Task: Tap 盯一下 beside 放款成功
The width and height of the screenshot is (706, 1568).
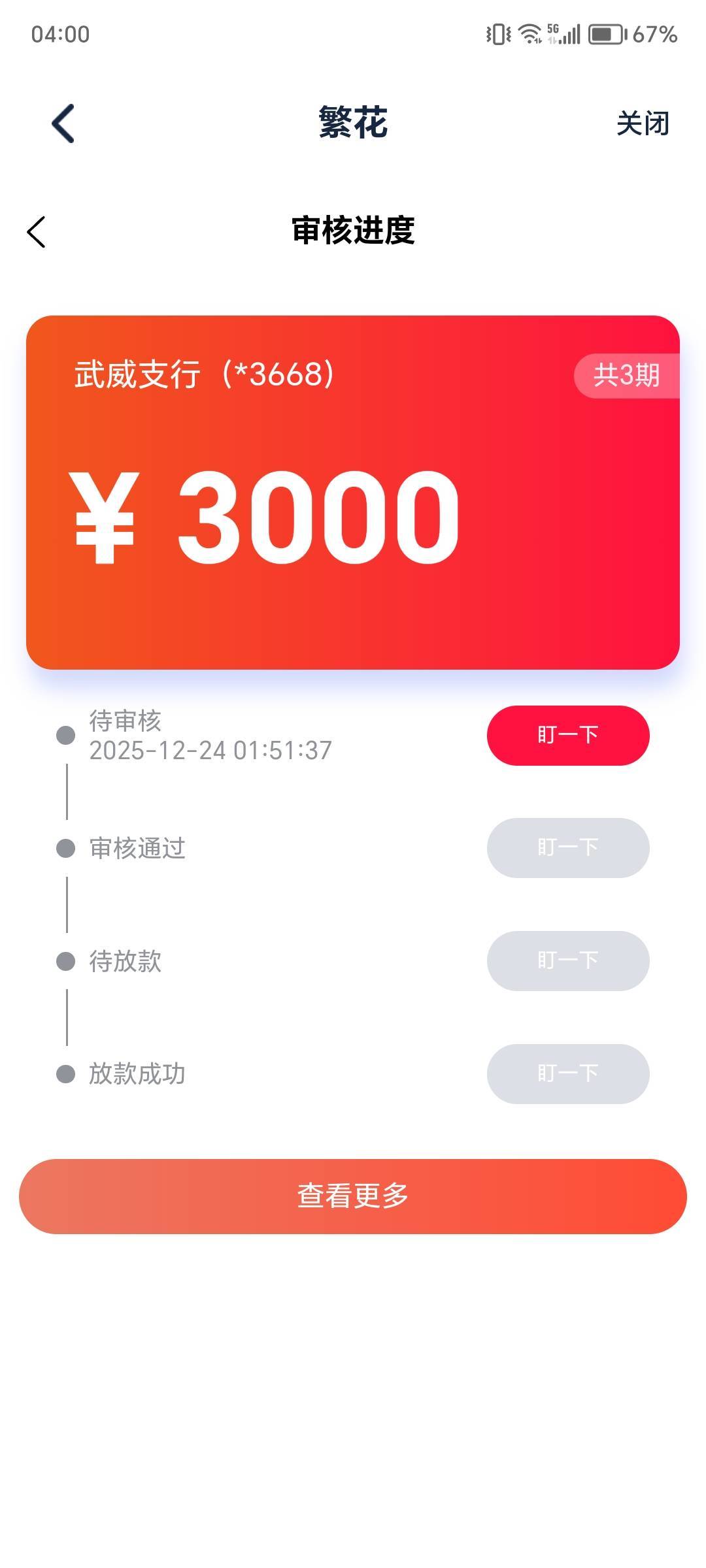Action: tap(567, 1073)
